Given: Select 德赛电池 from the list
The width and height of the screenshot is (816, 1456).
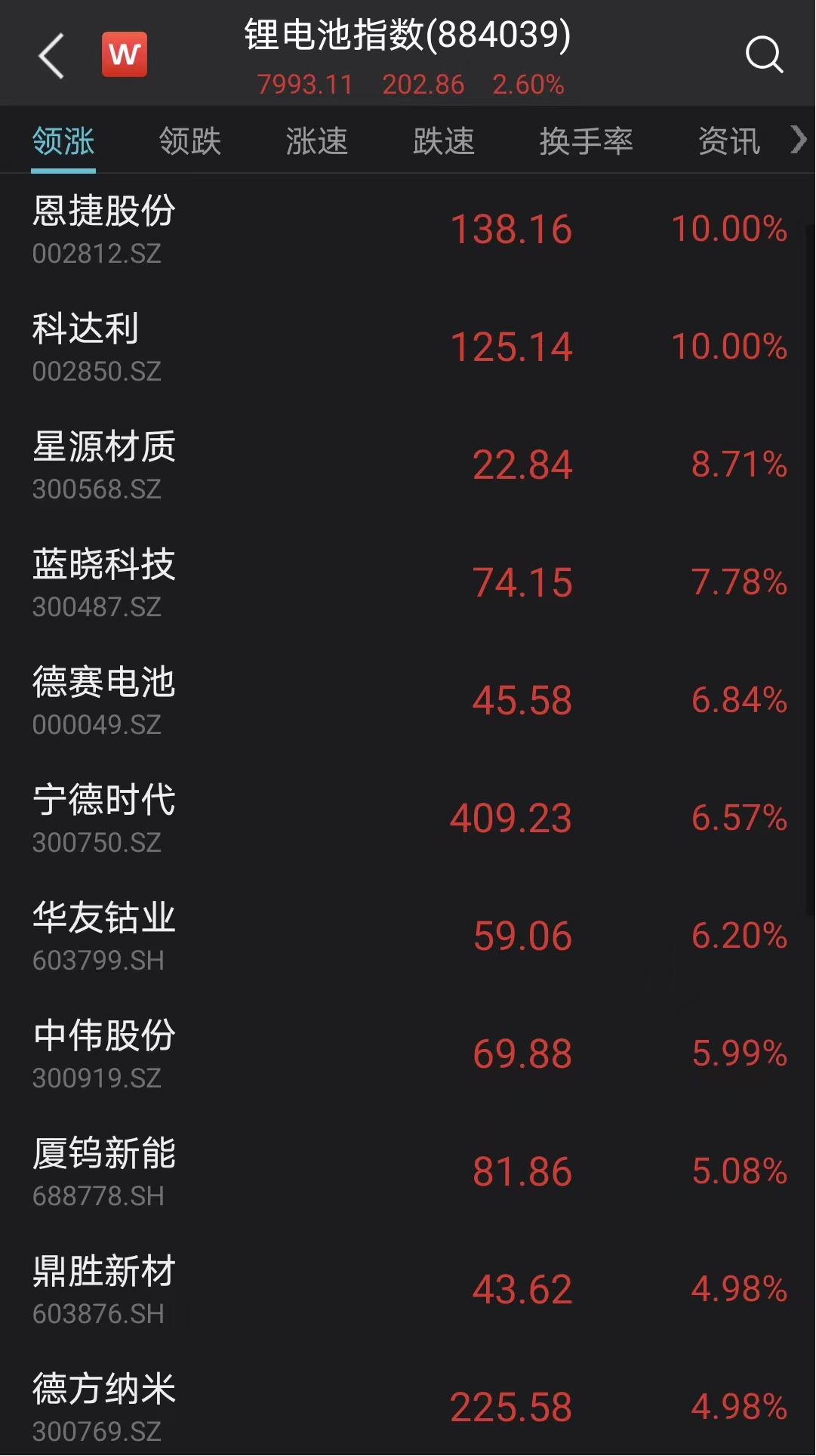Looking at the screenshot, I should coord(408,702).
